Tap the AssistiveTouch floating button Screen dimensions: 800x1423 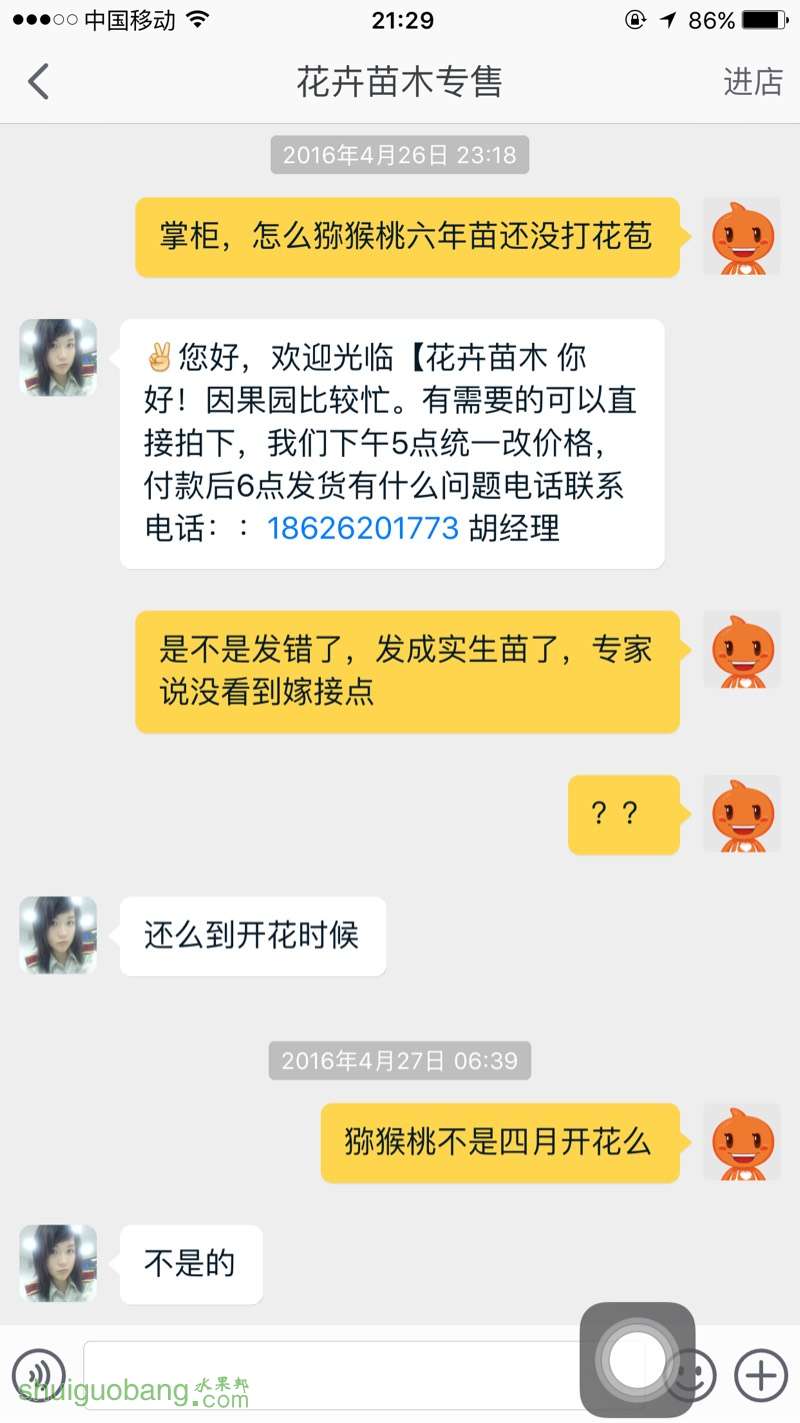pyautogui.click(x=637, y=1359)
